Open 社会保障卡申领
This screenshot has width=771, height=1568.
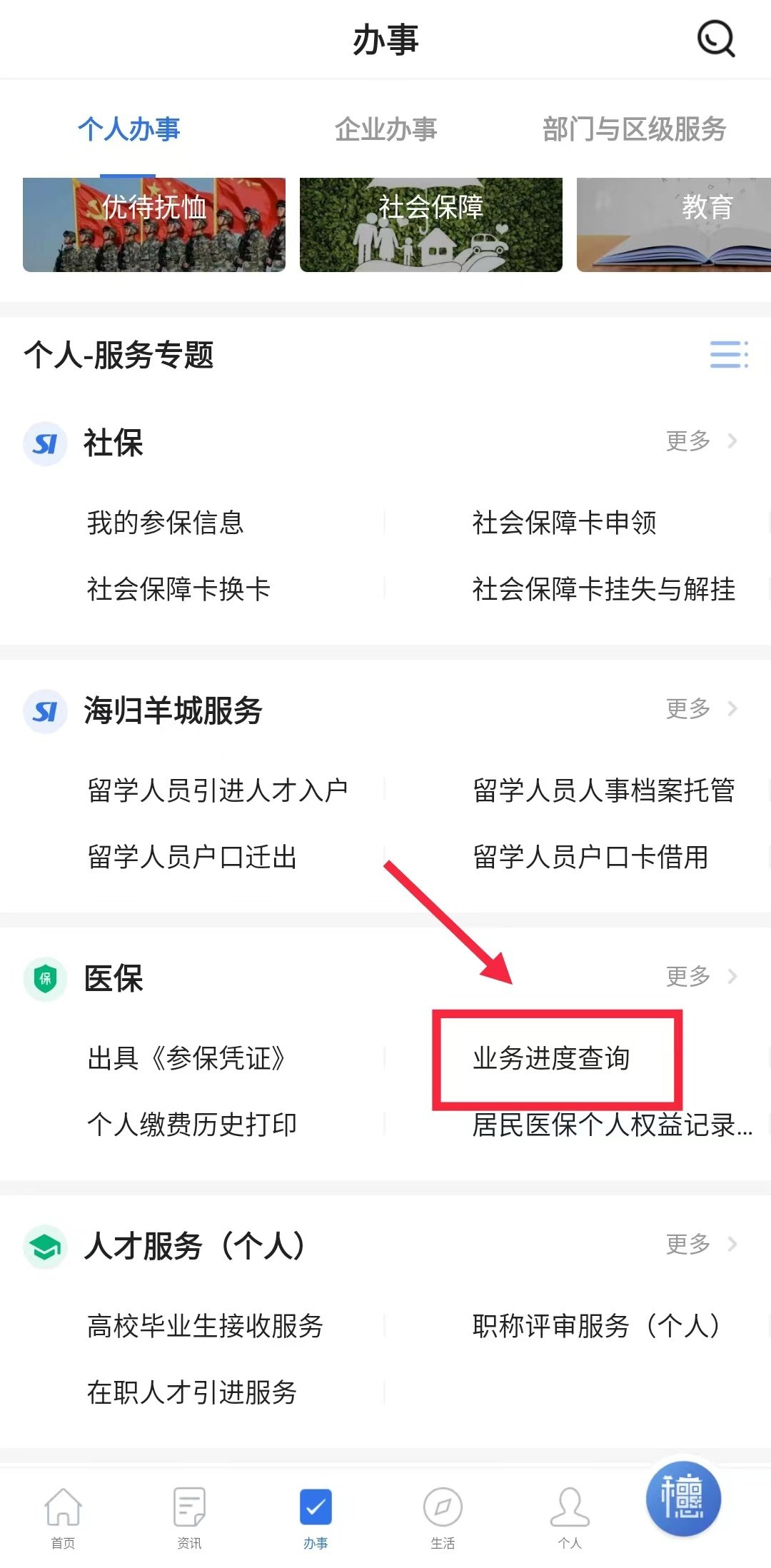[x=564, y=523]
